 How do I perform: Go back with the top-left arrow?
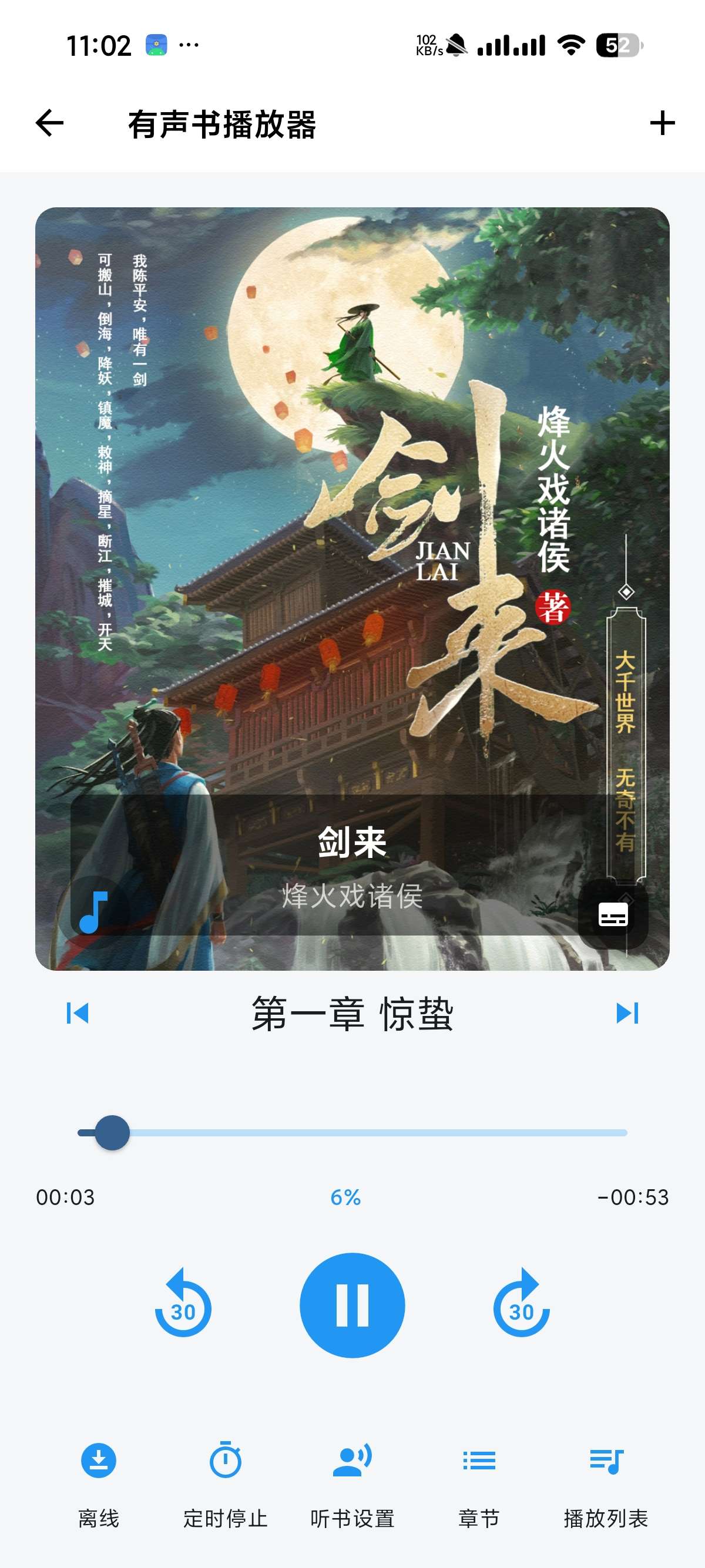[x=49, y=123]
